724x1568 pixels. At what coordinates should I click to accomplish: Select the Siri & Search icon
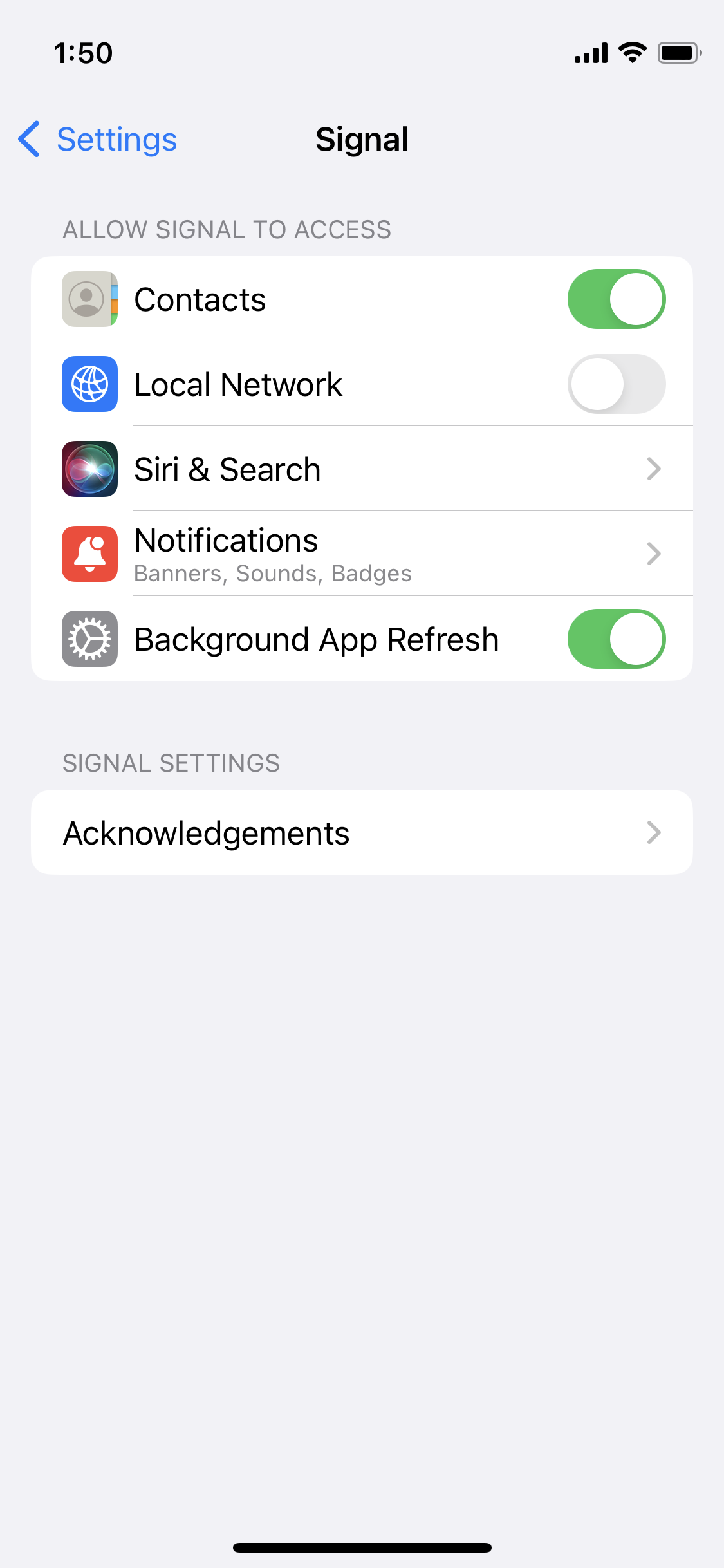(89, 469)
